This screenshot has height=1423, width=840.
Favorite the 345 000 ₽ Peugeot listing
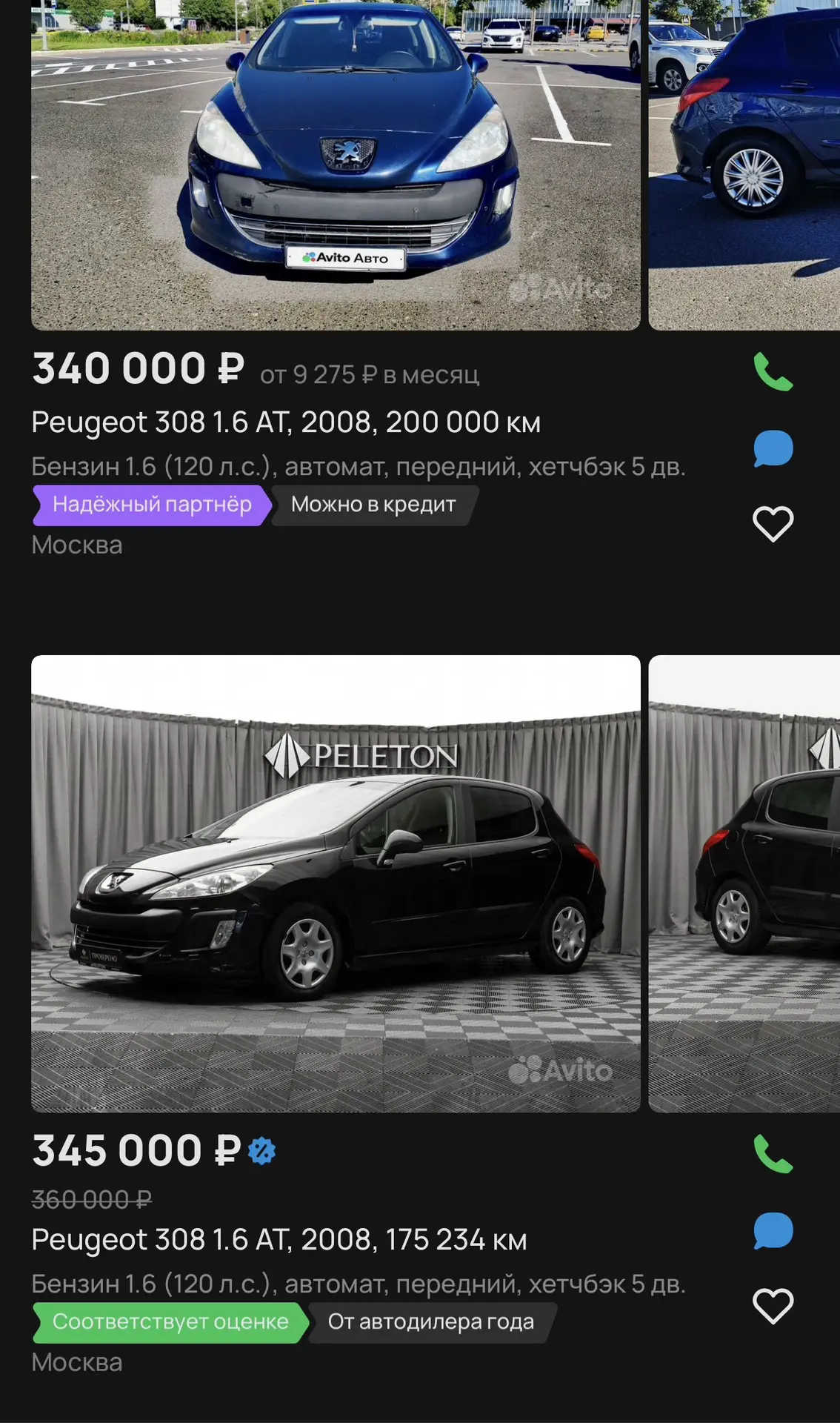pos(773,1306)
